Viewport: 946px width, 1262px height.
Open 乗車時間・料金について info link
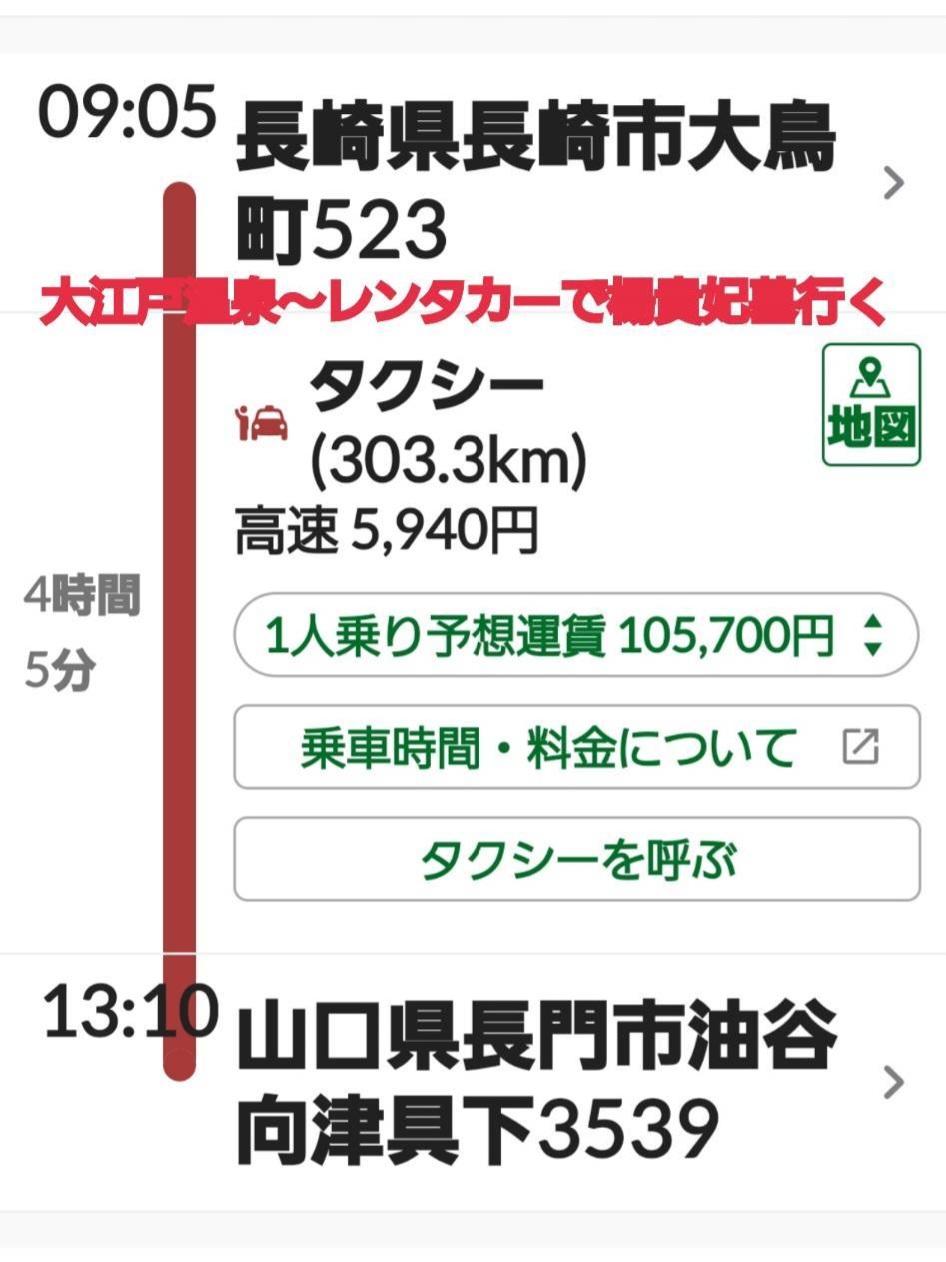coord(575,747)
